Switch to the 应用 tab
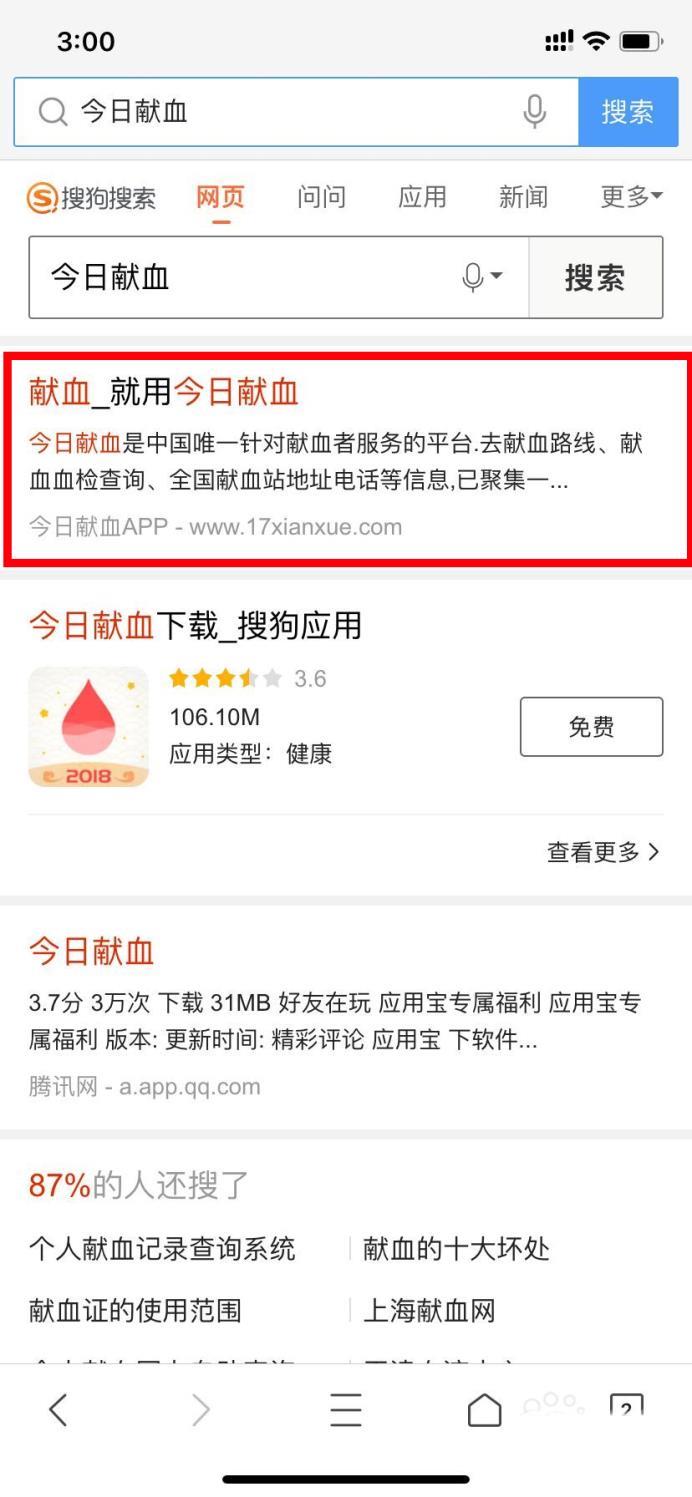The image size is (692, 1497). pos(422,197)
